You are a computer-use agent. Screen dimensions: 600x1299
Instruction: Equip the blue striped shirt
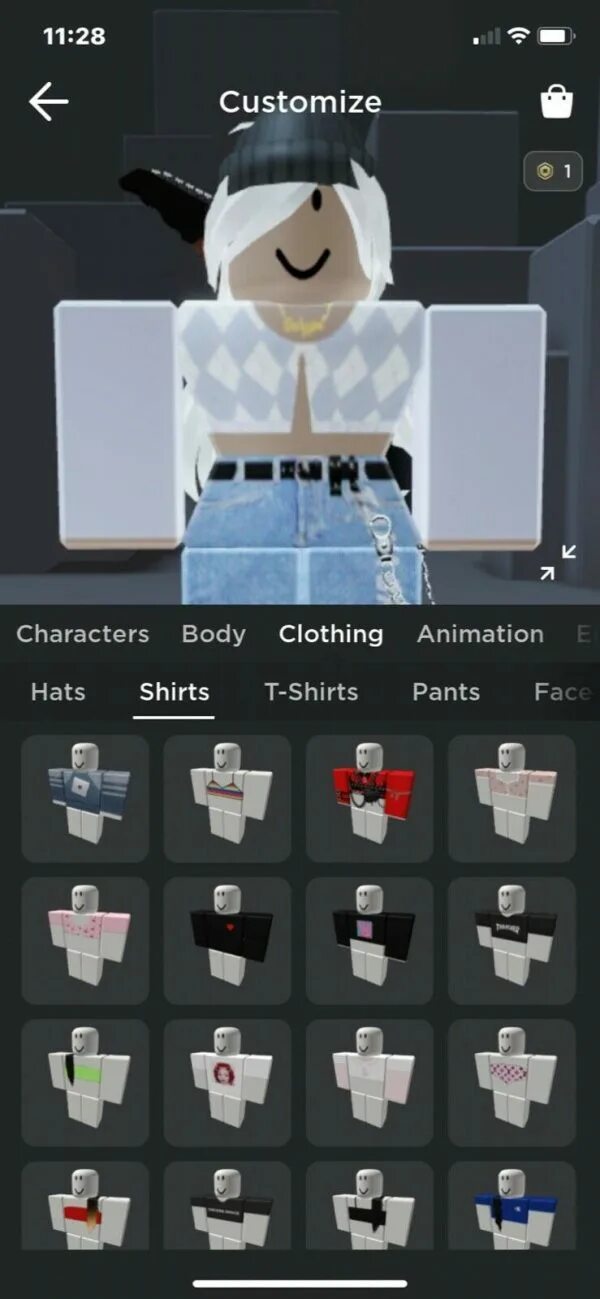(x=85, y=798)
